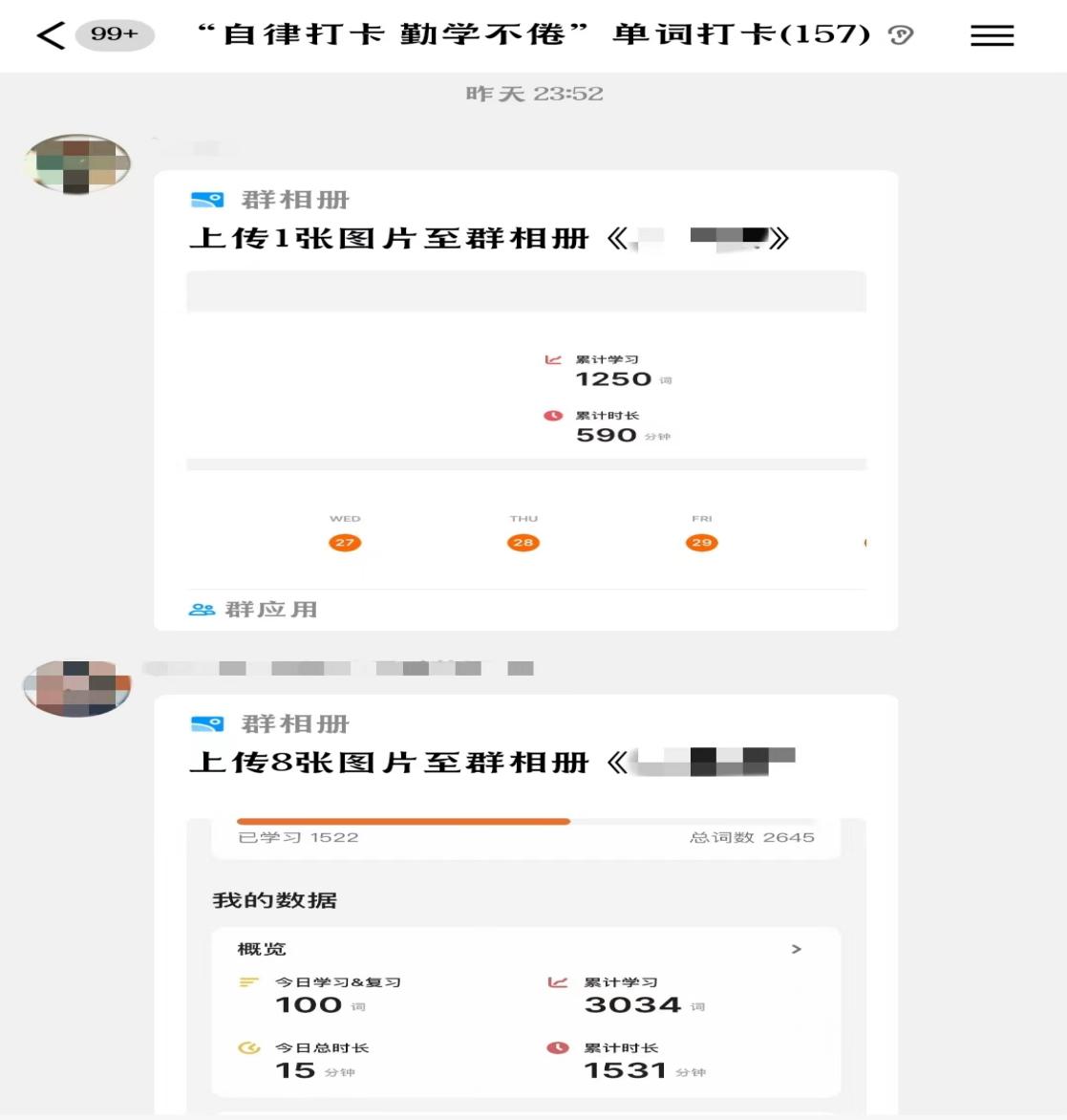Open the group menu with three lines
The width and height of the screenshot is (1067, 1120).
coord(992,36)
